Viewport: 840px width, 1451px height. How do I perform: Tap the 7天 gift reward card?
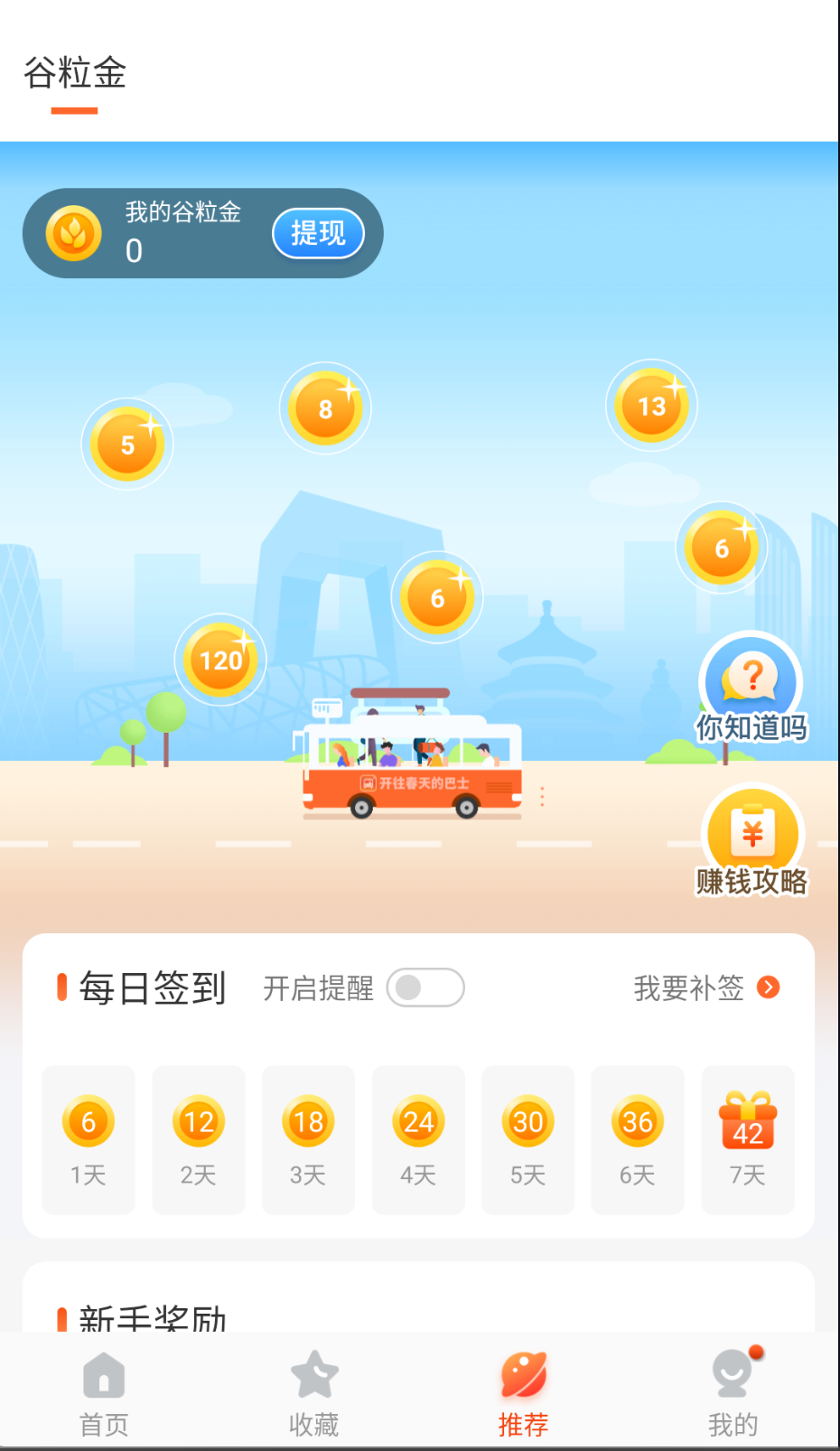[x=748, y=1139]
